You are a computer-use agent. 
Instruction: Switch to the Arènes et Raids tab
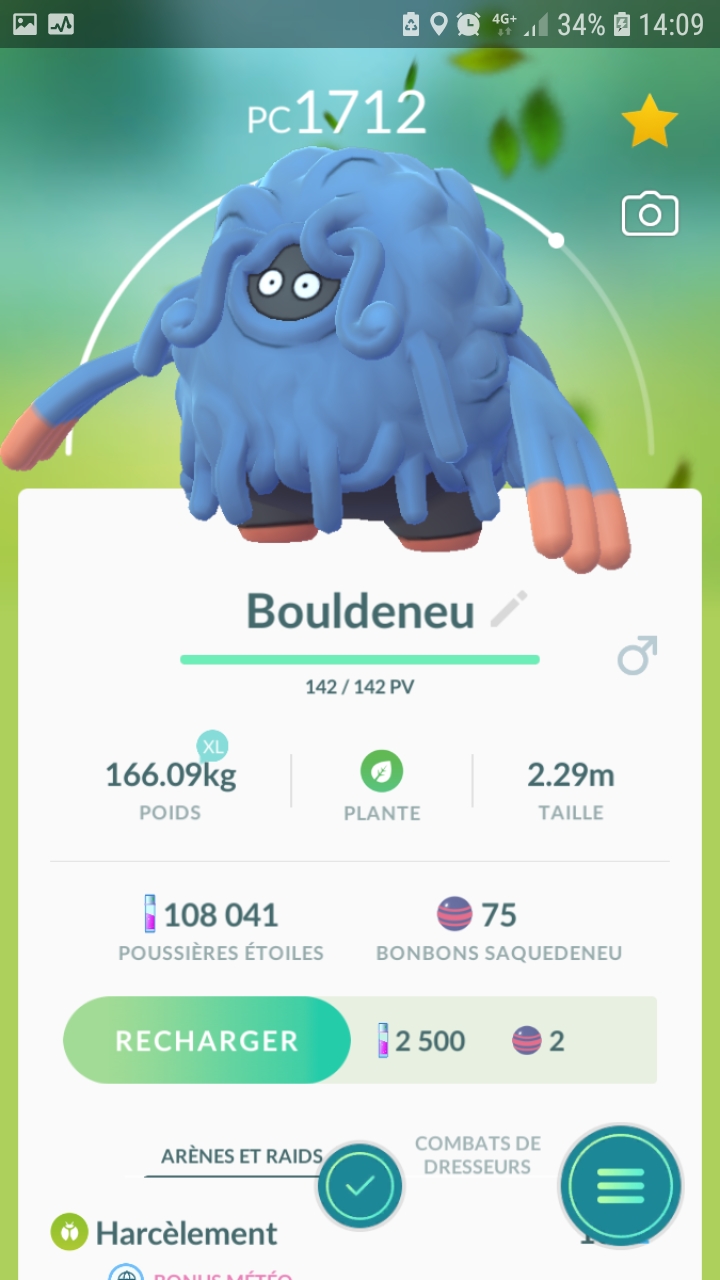click(241, 1157)
